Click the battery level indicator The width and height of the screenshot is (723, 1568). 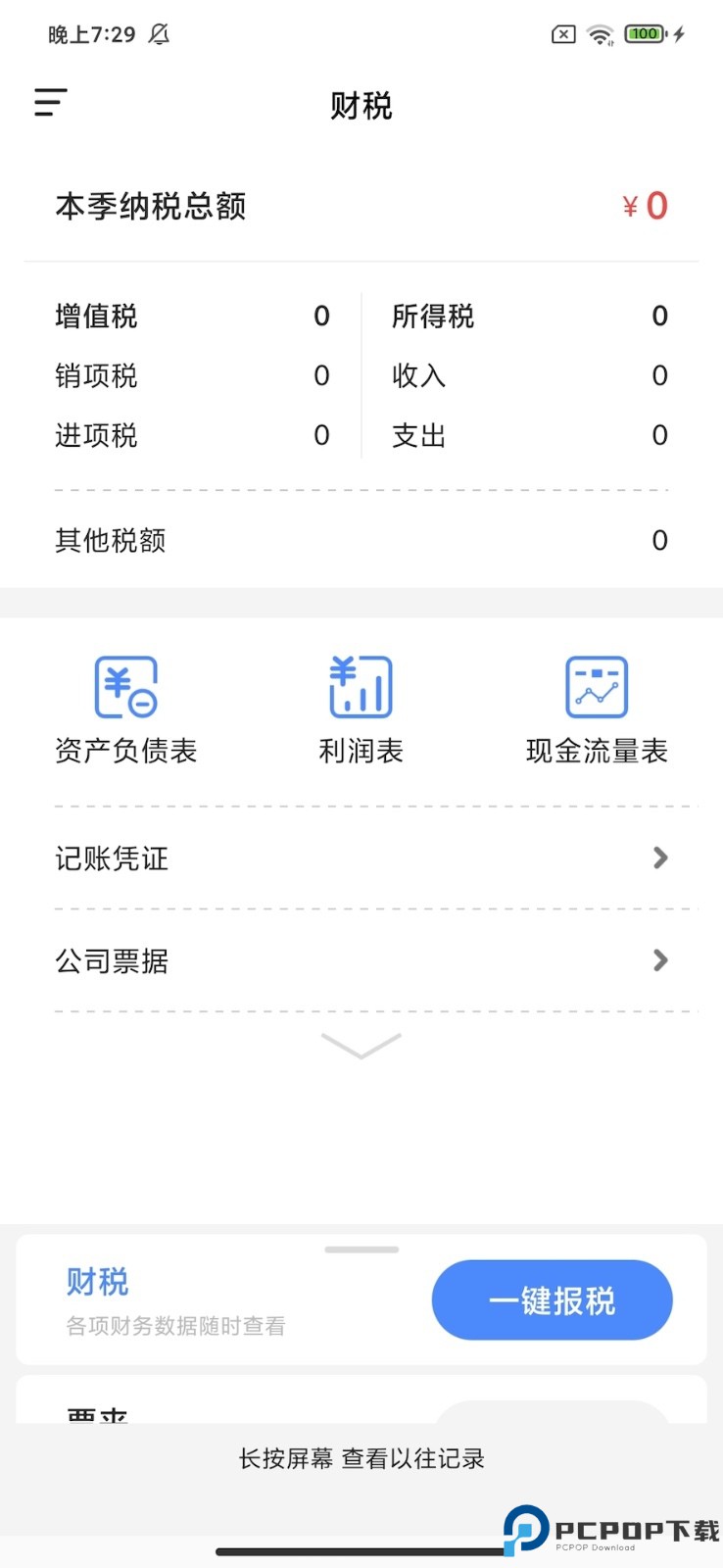click(x=644, y=33)
